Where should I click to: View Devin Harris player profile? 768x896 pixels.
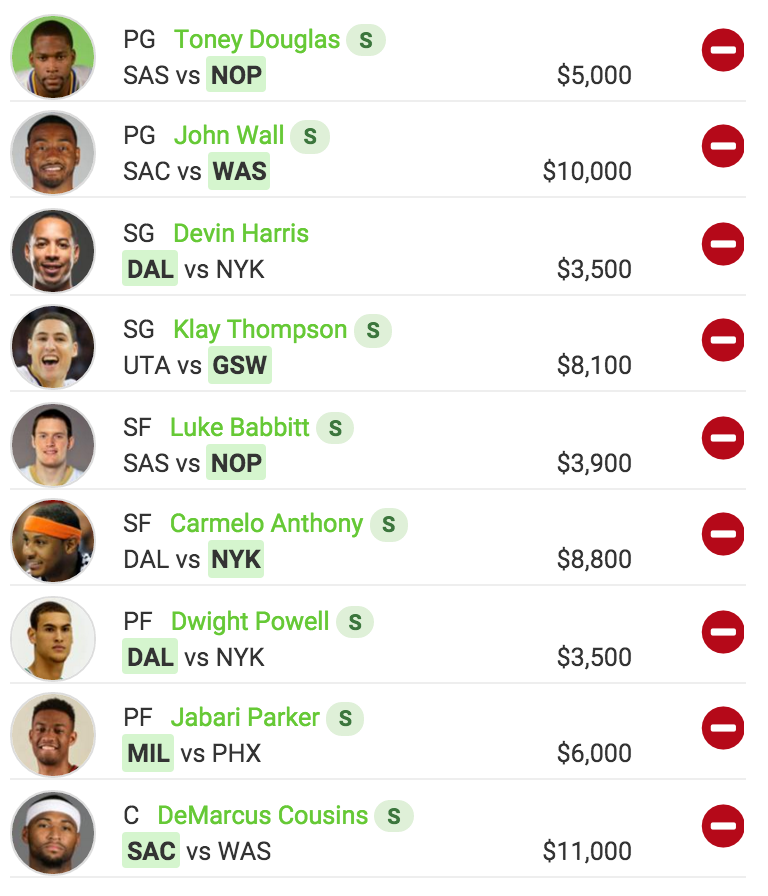click(x=241, y=234)
